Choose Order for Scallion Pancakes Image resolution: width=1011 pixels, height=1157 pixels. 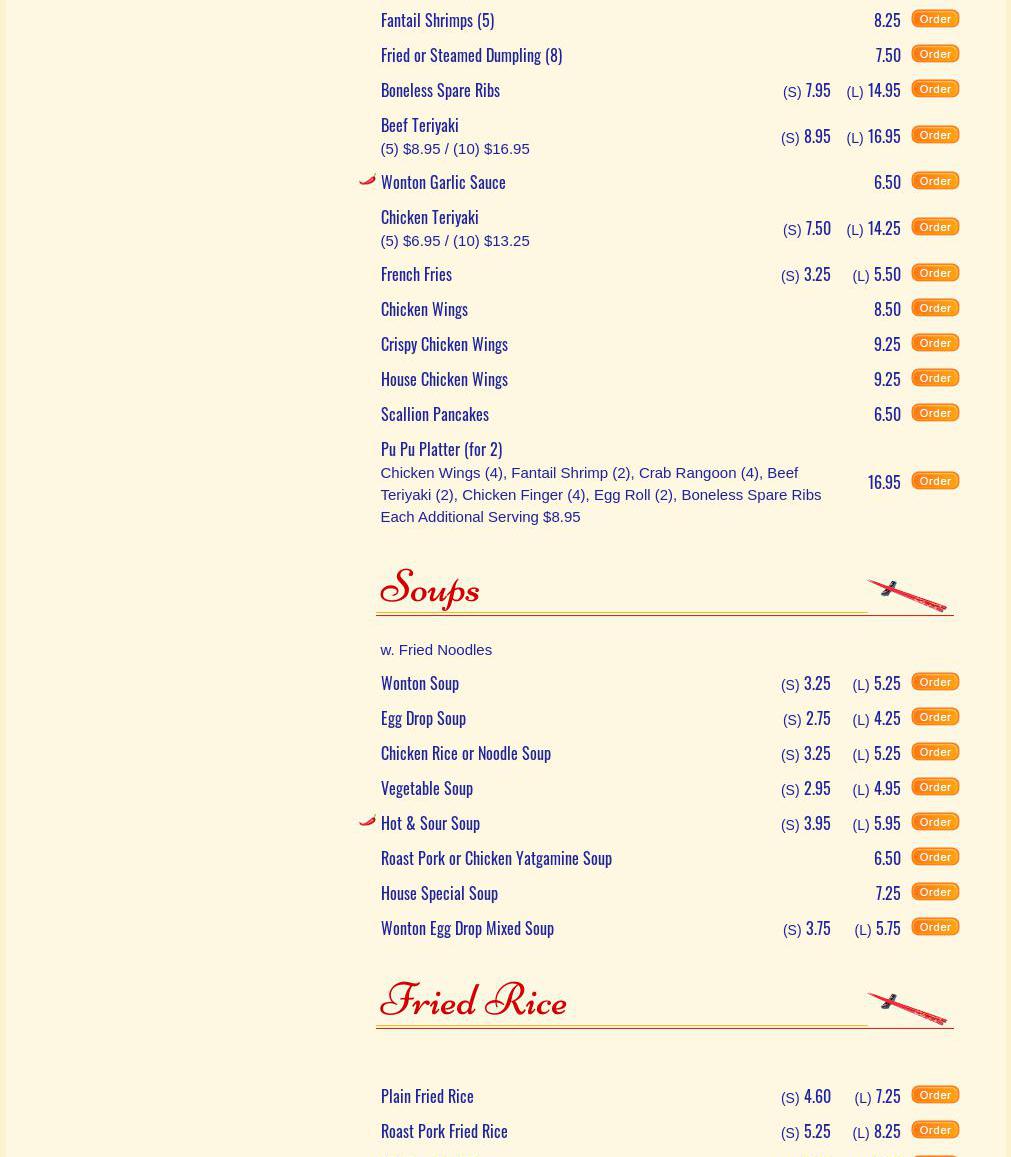[x=935, y=413]
